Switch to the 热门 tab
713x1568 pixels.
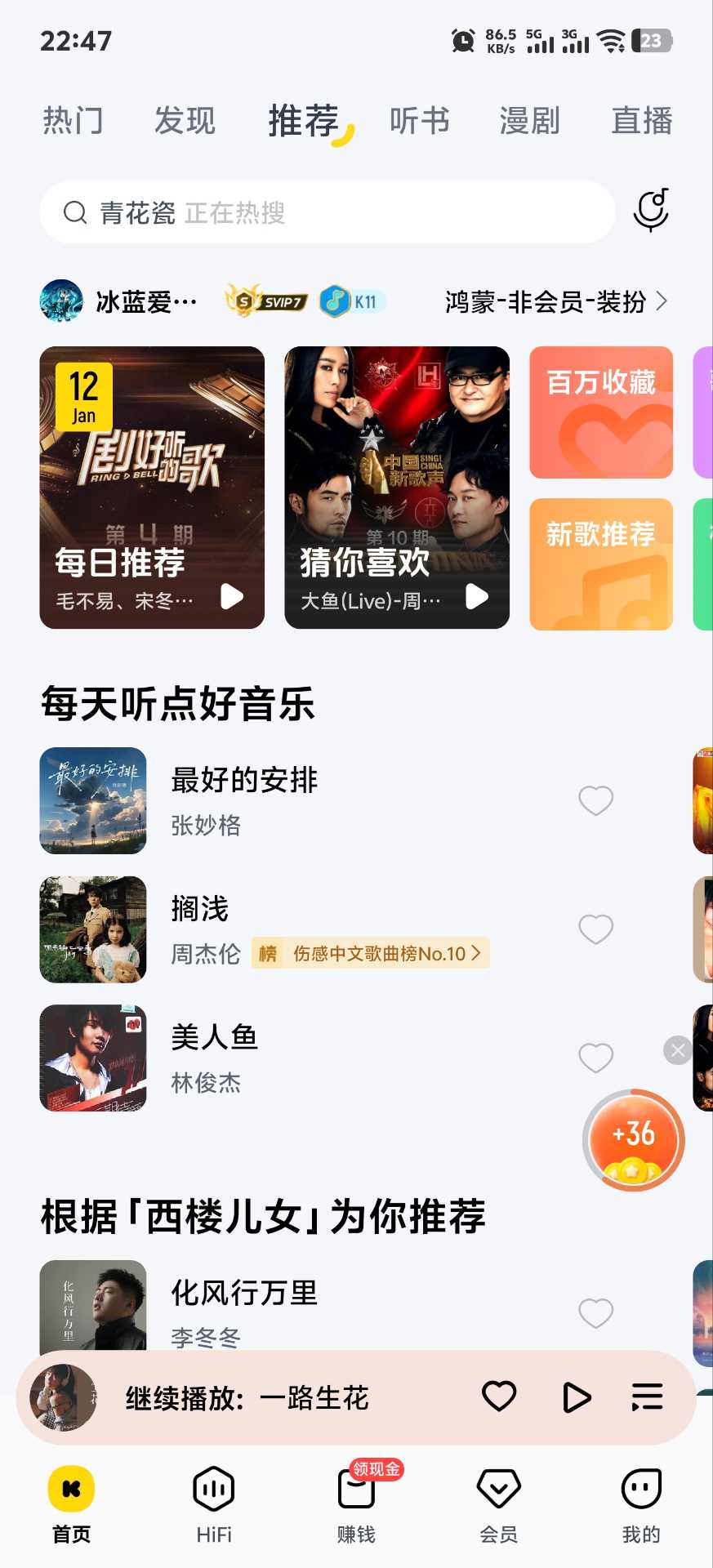coord(73,121)
